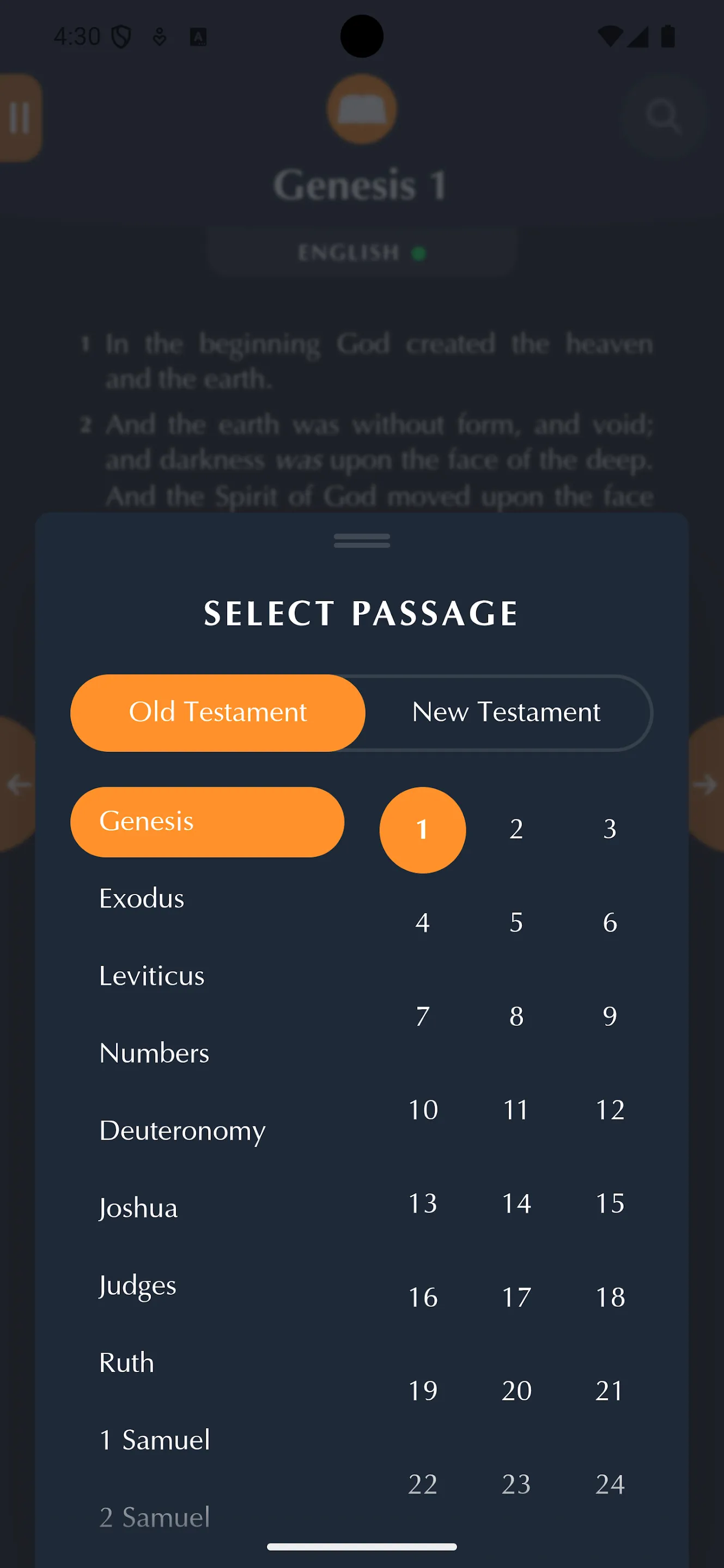Switch to New Testament
Screen dimensions: 724x1568
point(506,712)
